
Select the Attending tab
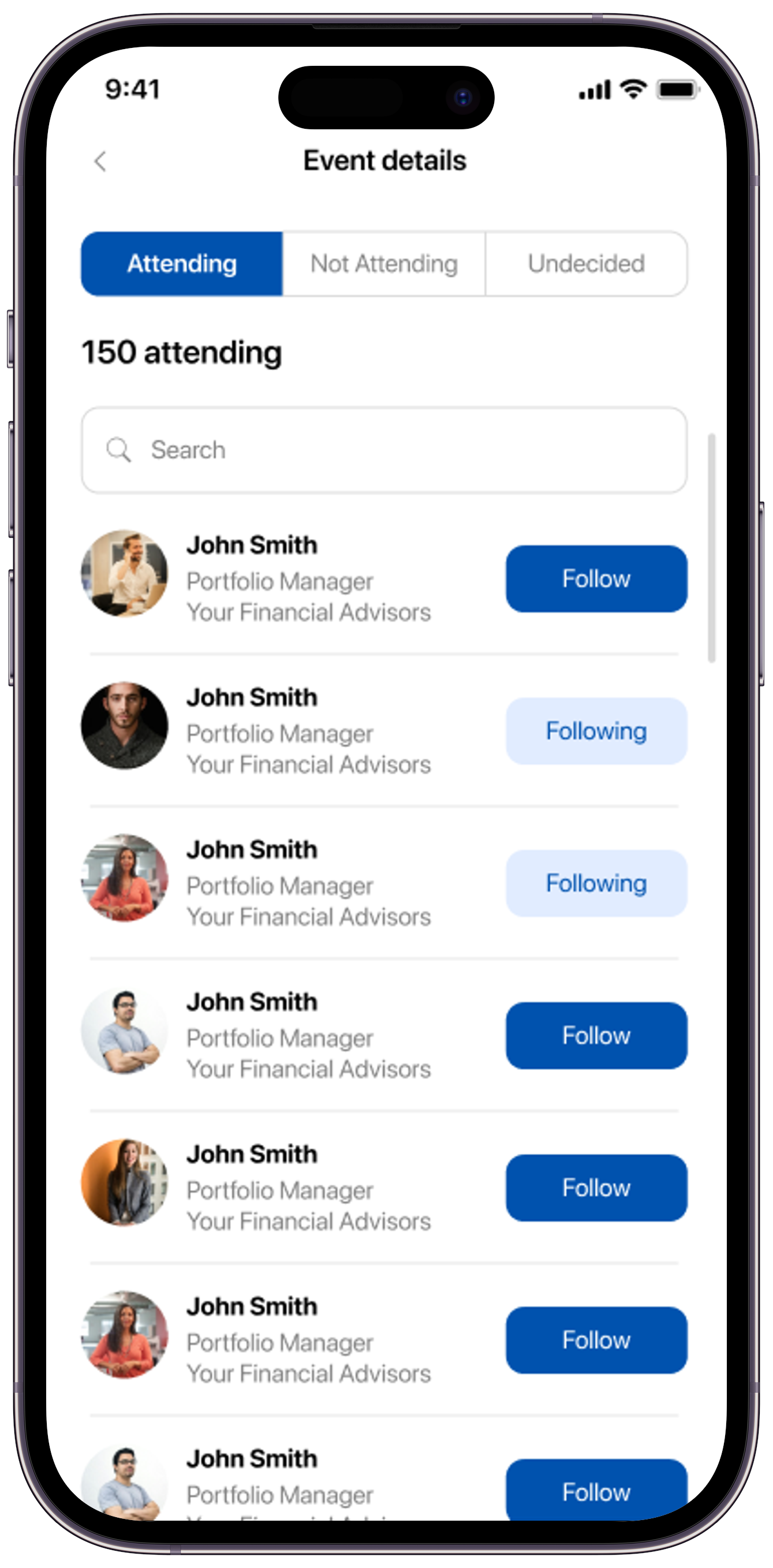pos(182,264)
